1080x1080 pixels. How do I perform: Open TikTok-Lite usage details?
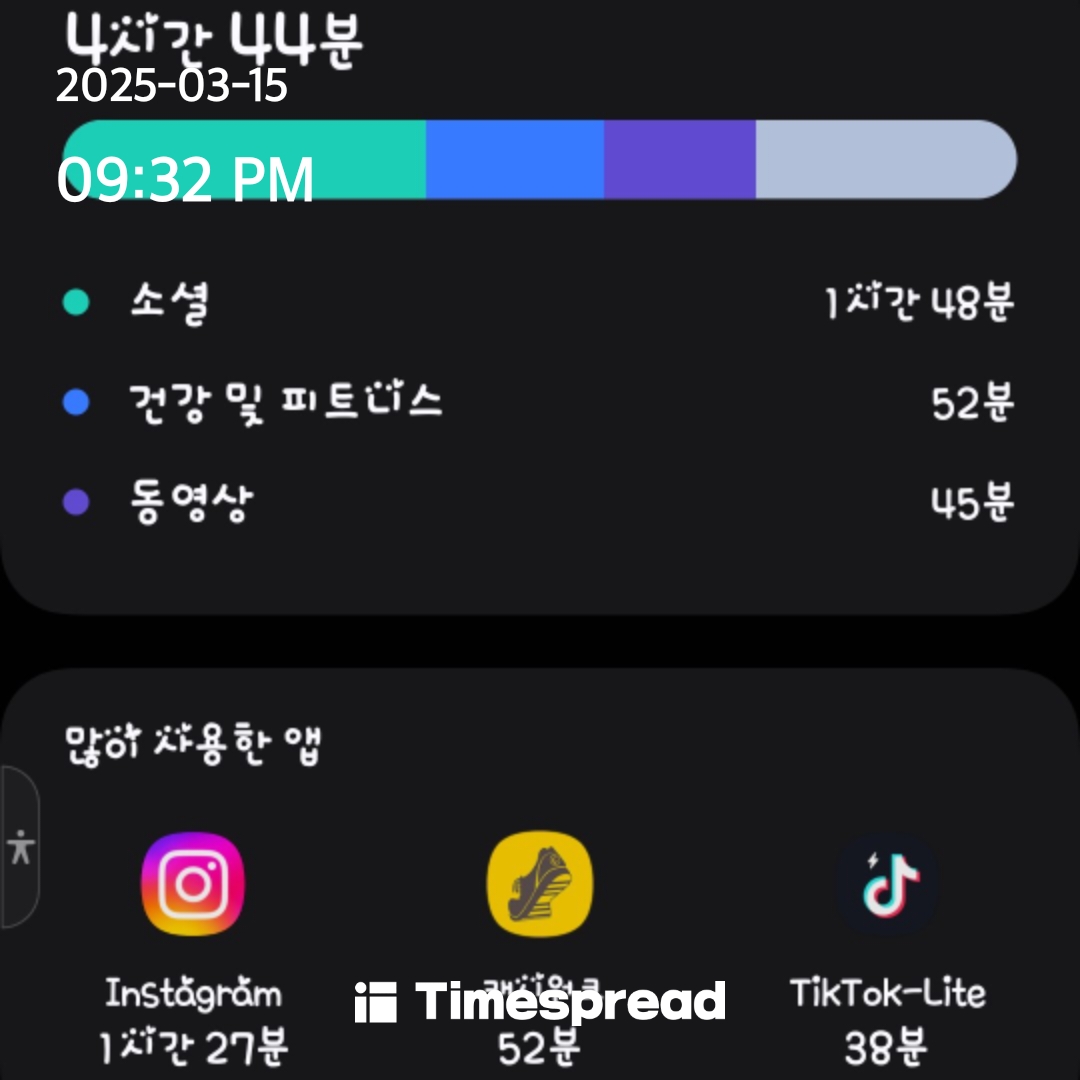click(887, 885)
